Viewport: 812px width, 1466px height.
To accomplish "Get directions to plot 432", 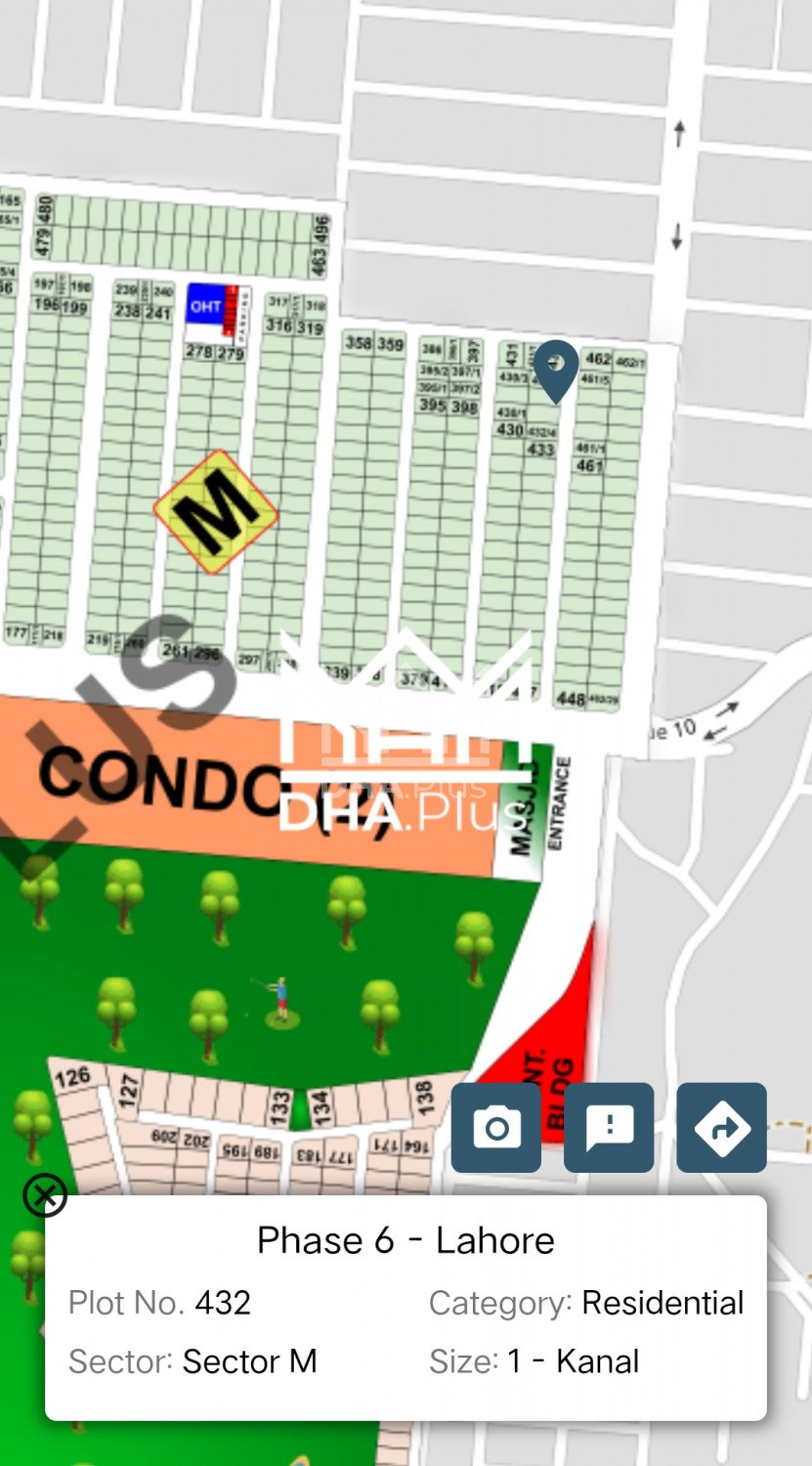I will tap(721, 1128).
